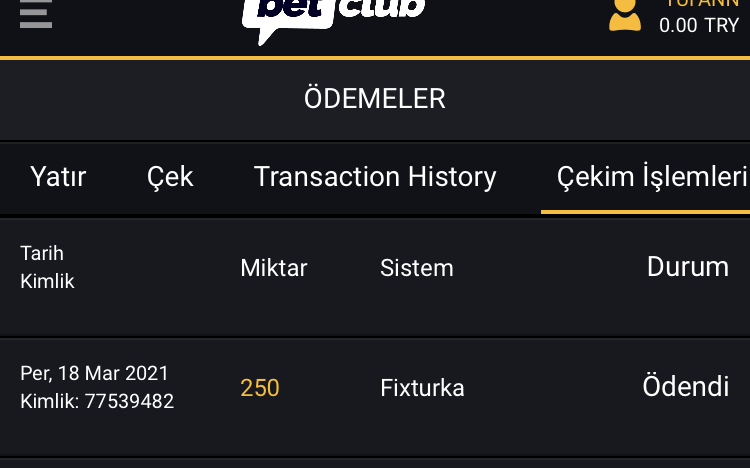Switch to the Yatır tab
750x468 pixels.
click(x=58, y=177)
